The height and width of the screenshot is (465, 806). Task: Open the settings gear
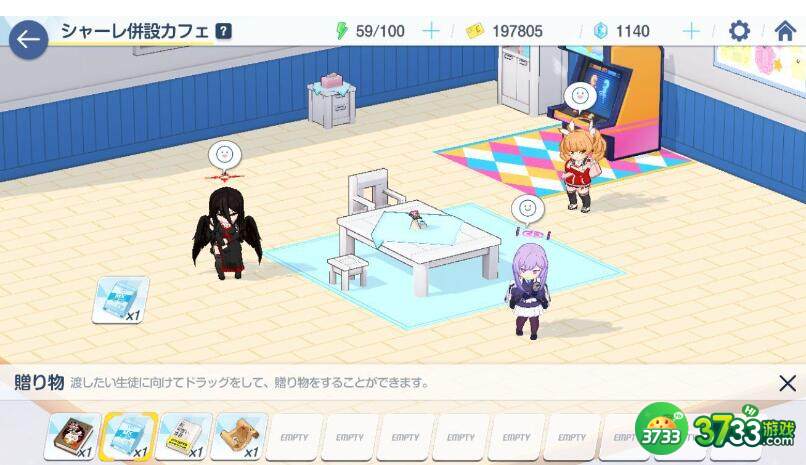point(739,31)
